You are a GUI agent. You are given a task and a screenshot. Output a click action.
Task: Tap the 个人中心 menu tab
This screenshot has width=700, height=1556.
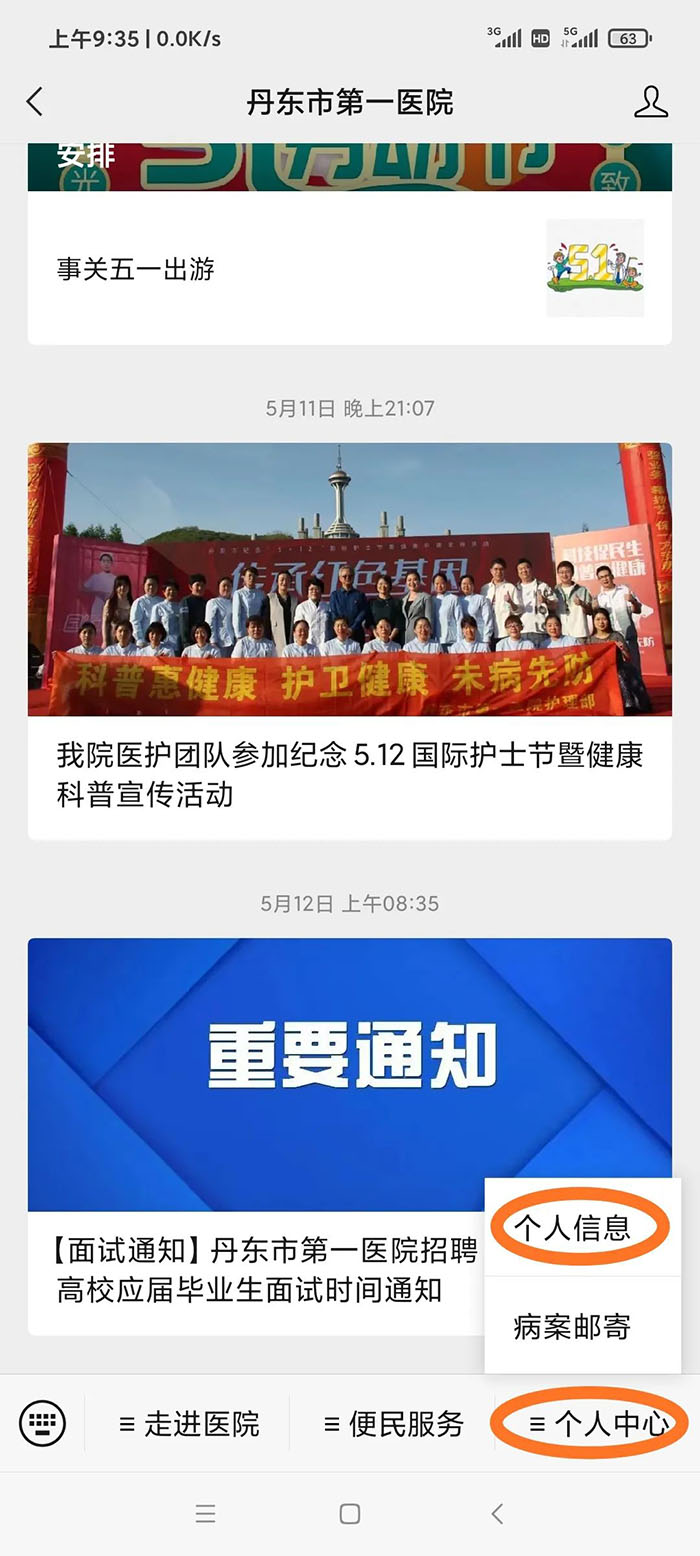coord(598,1423)
